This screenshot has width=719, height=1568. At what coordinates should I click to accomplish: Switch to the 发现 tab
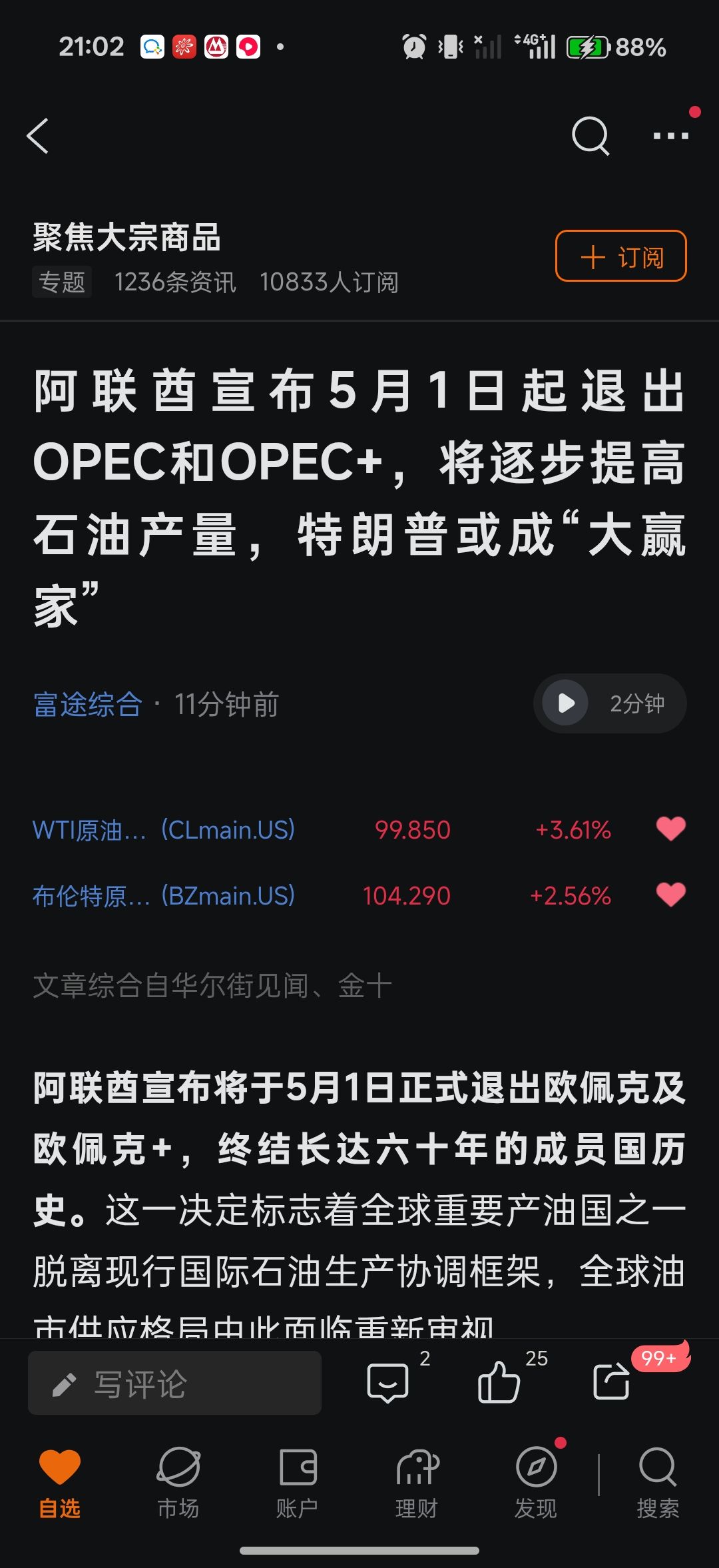point(536,1481)
